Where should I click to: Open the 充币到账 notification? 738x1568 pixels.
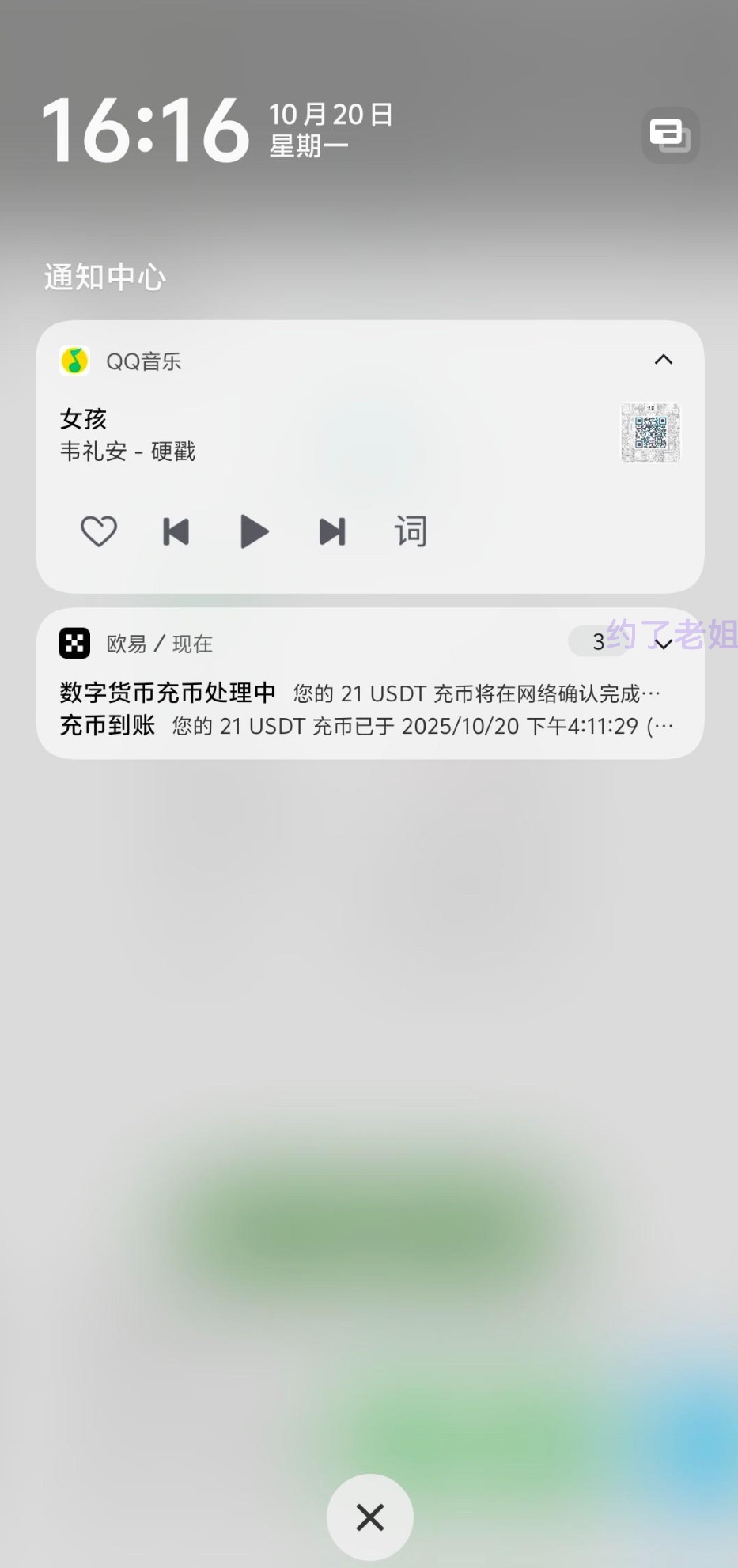click(359, 726)
